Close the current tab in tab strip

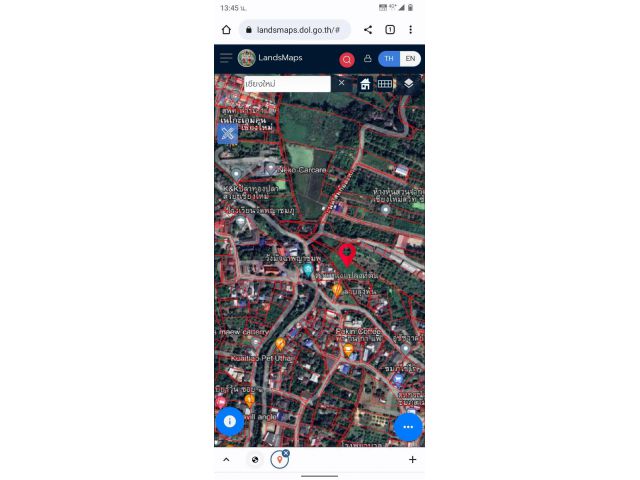pos(286,453)
